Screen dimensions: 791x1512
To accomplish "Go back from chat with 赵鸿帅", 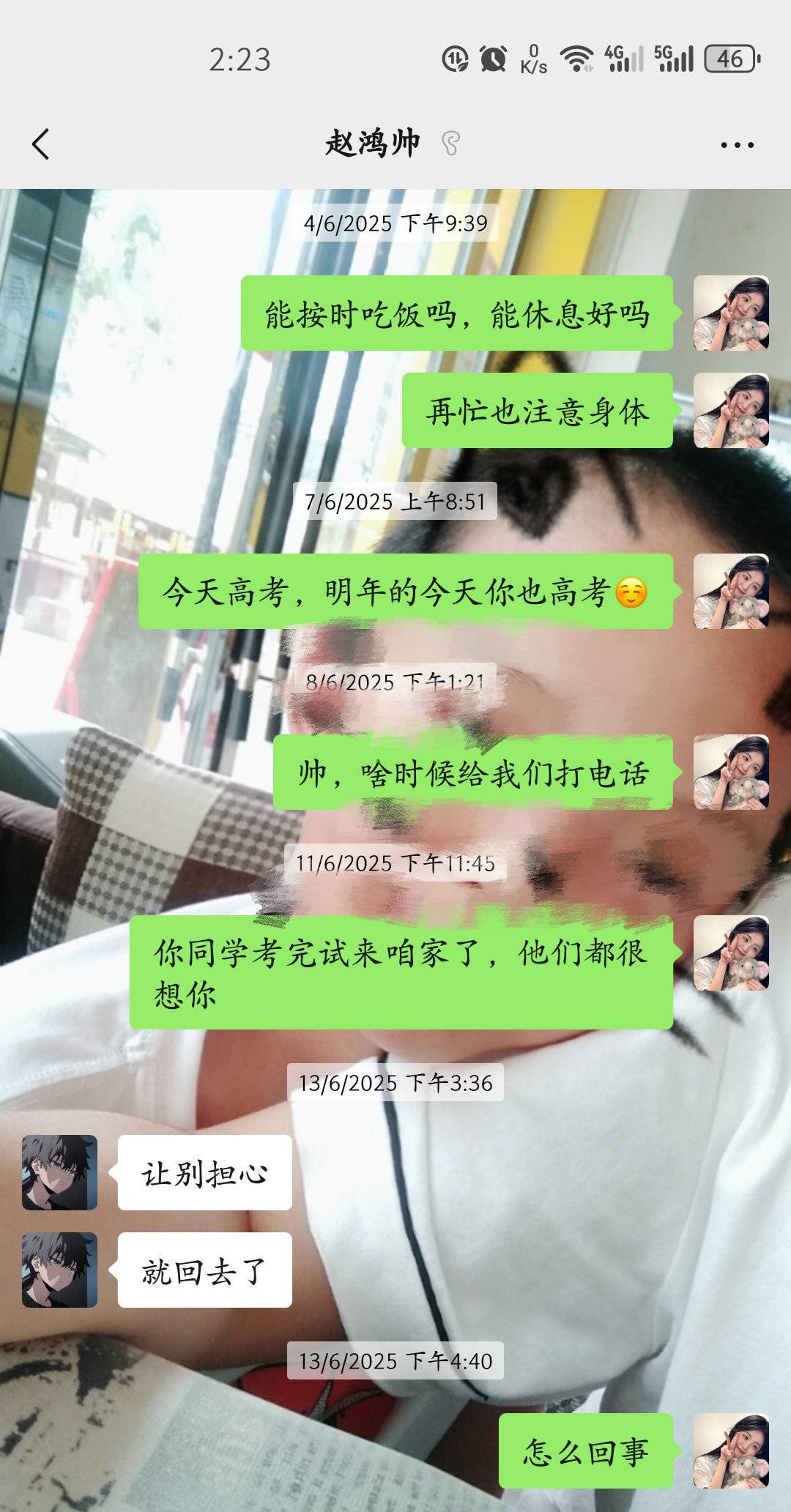I will pos(42,144).
